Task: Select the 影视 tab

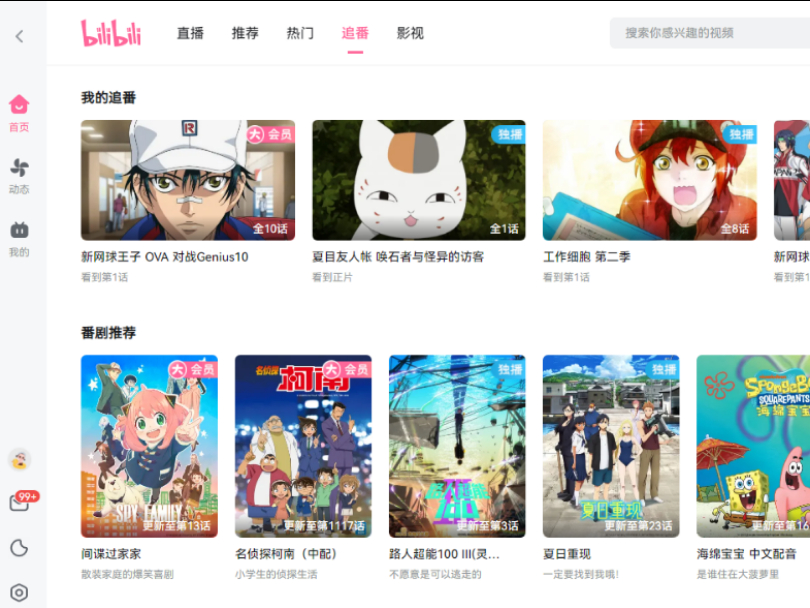Action: (410, 33)
